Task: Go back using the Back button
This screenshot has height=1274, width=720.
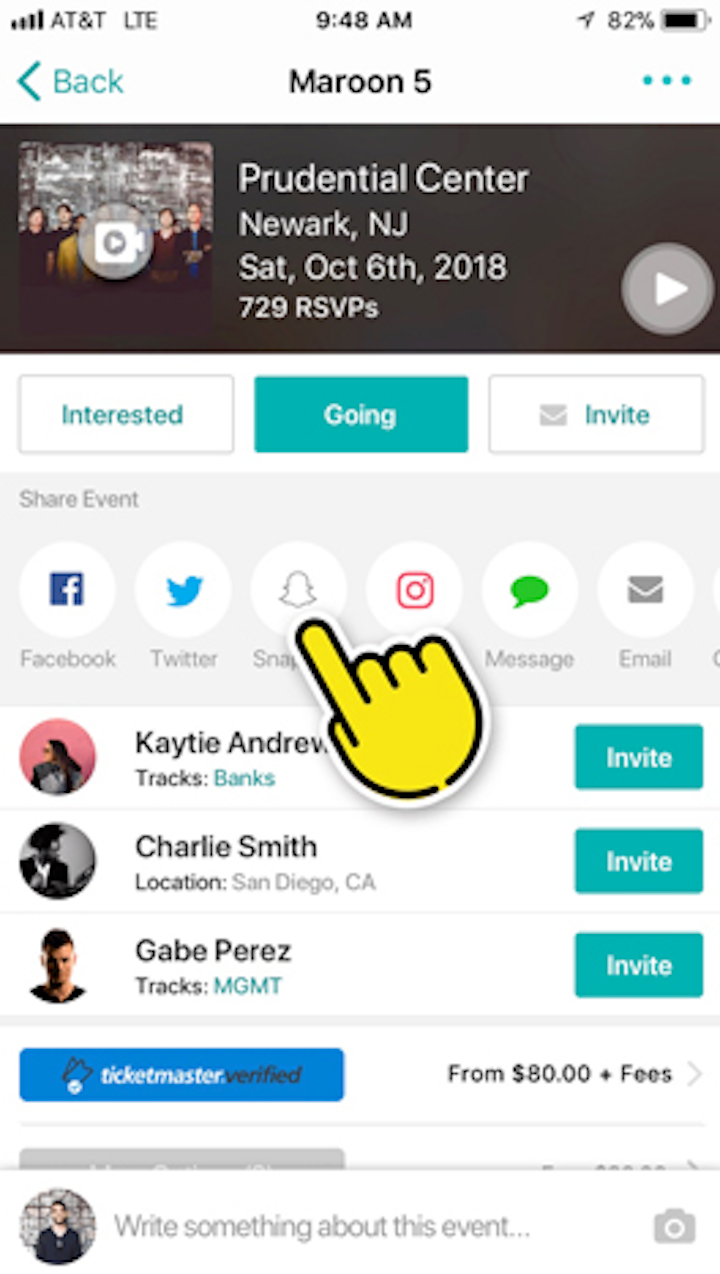Action: click(x=70, y=81)
